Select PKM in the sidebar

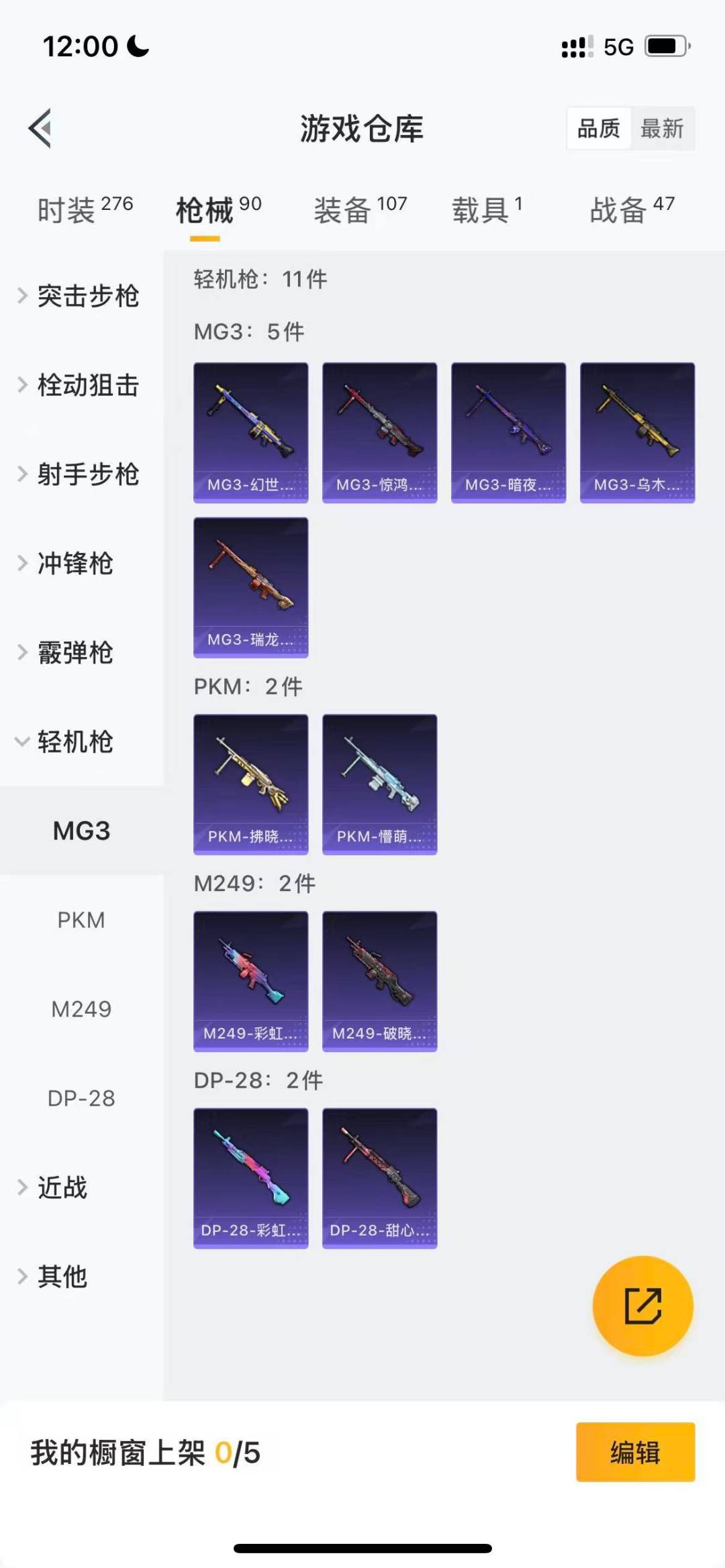tap(82, 920)
